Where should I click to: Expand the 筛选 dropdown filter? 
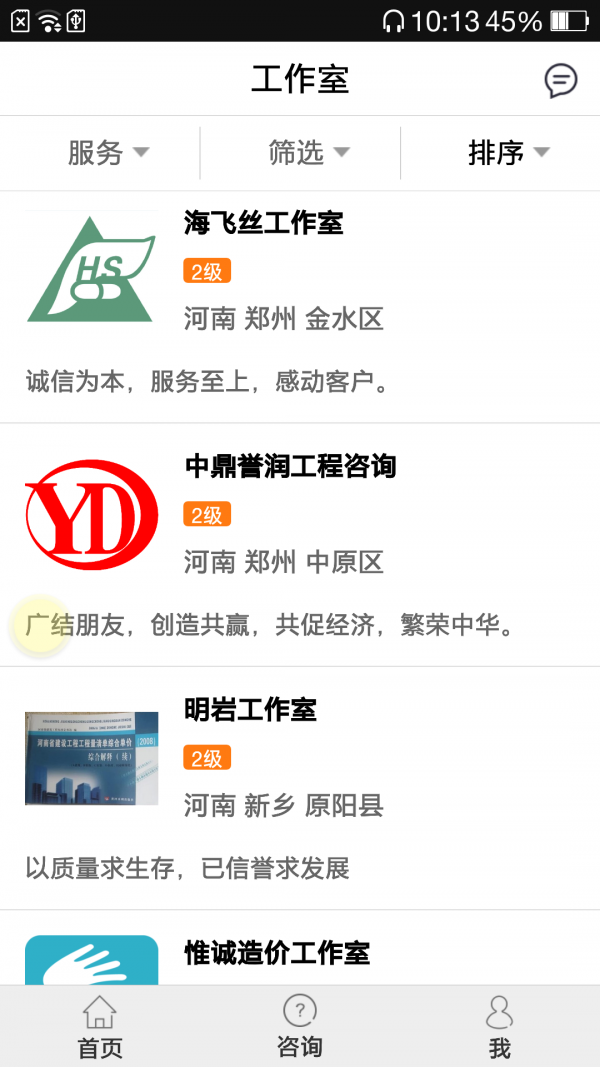(x=308, y=153)
